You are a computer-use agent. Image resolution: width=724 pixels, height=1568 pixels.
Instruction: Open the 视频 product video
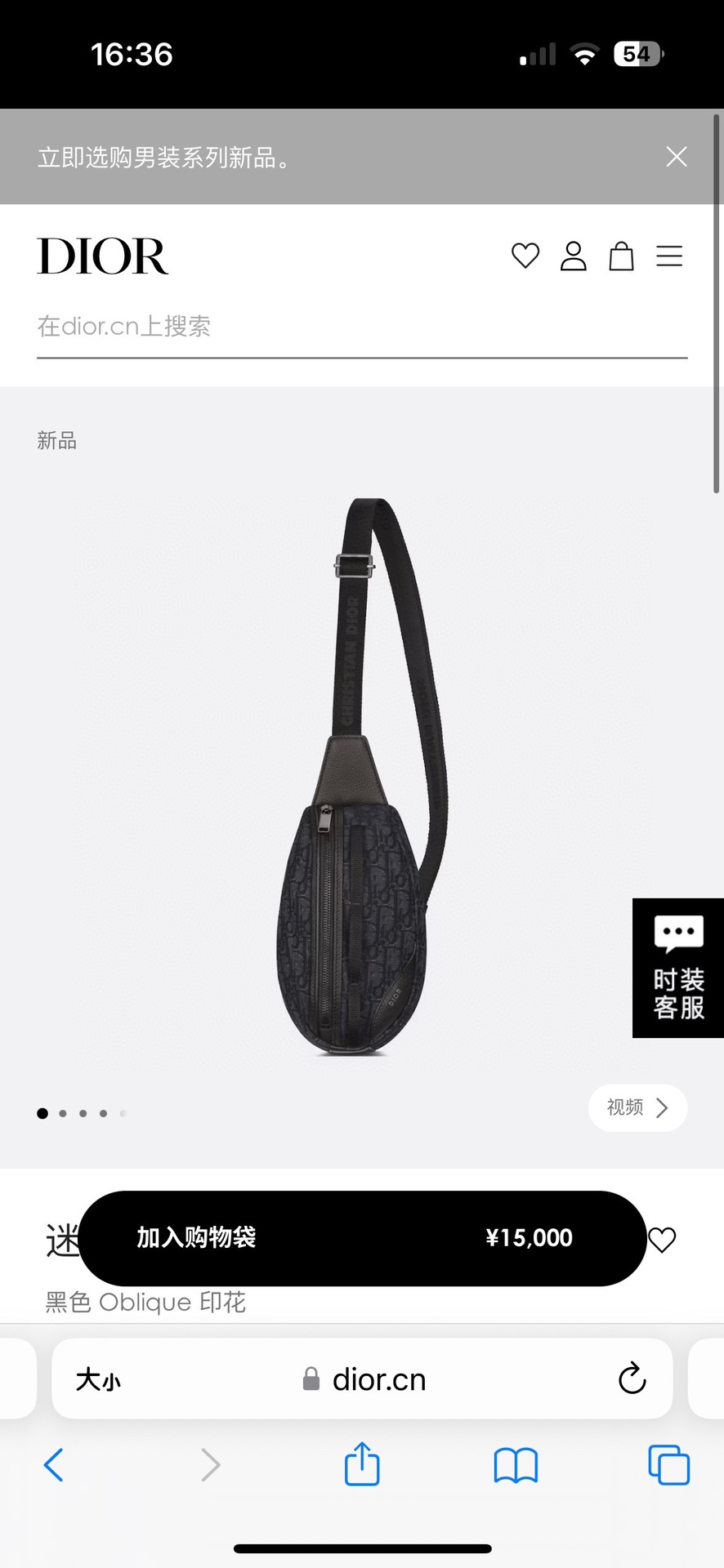pos(637,1107)
